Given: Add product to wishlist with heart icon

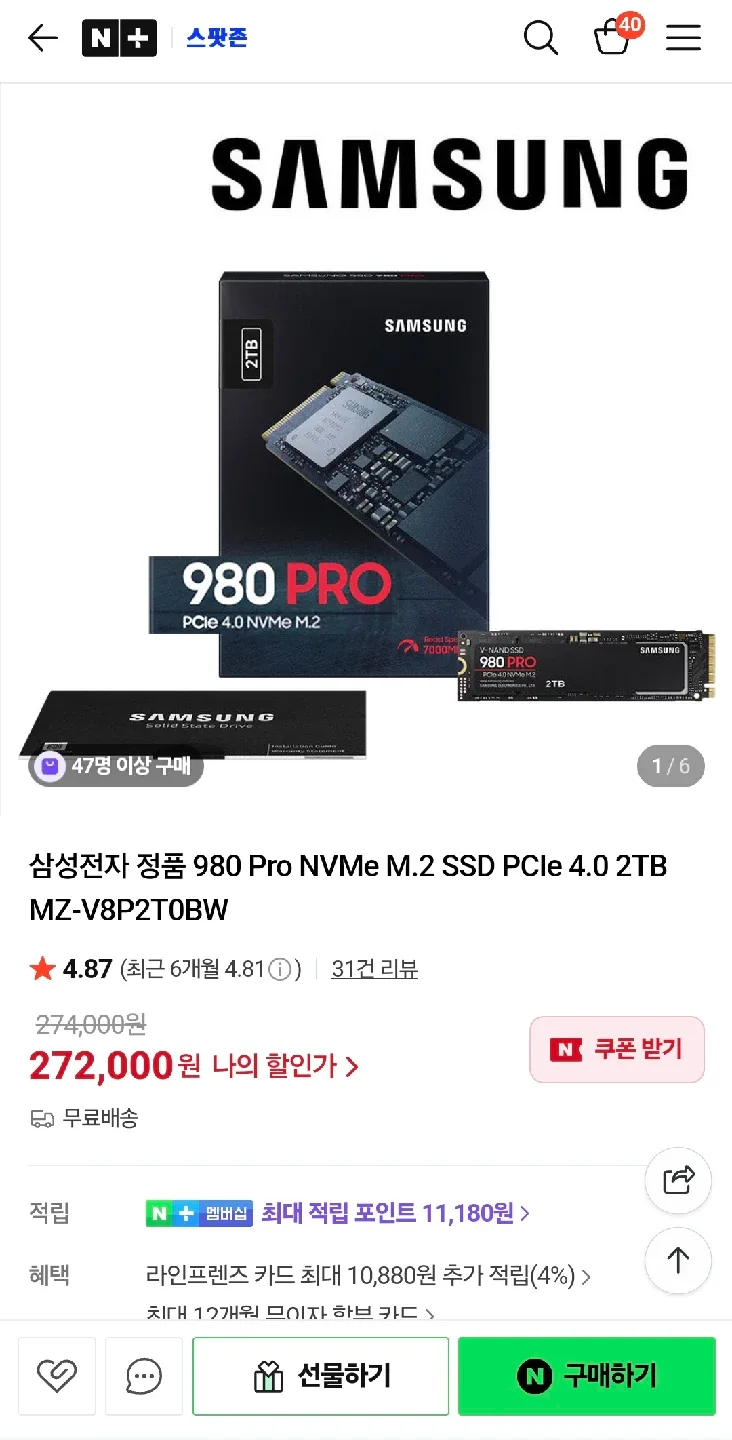Looking at the screenshot, I should 57,1377.
